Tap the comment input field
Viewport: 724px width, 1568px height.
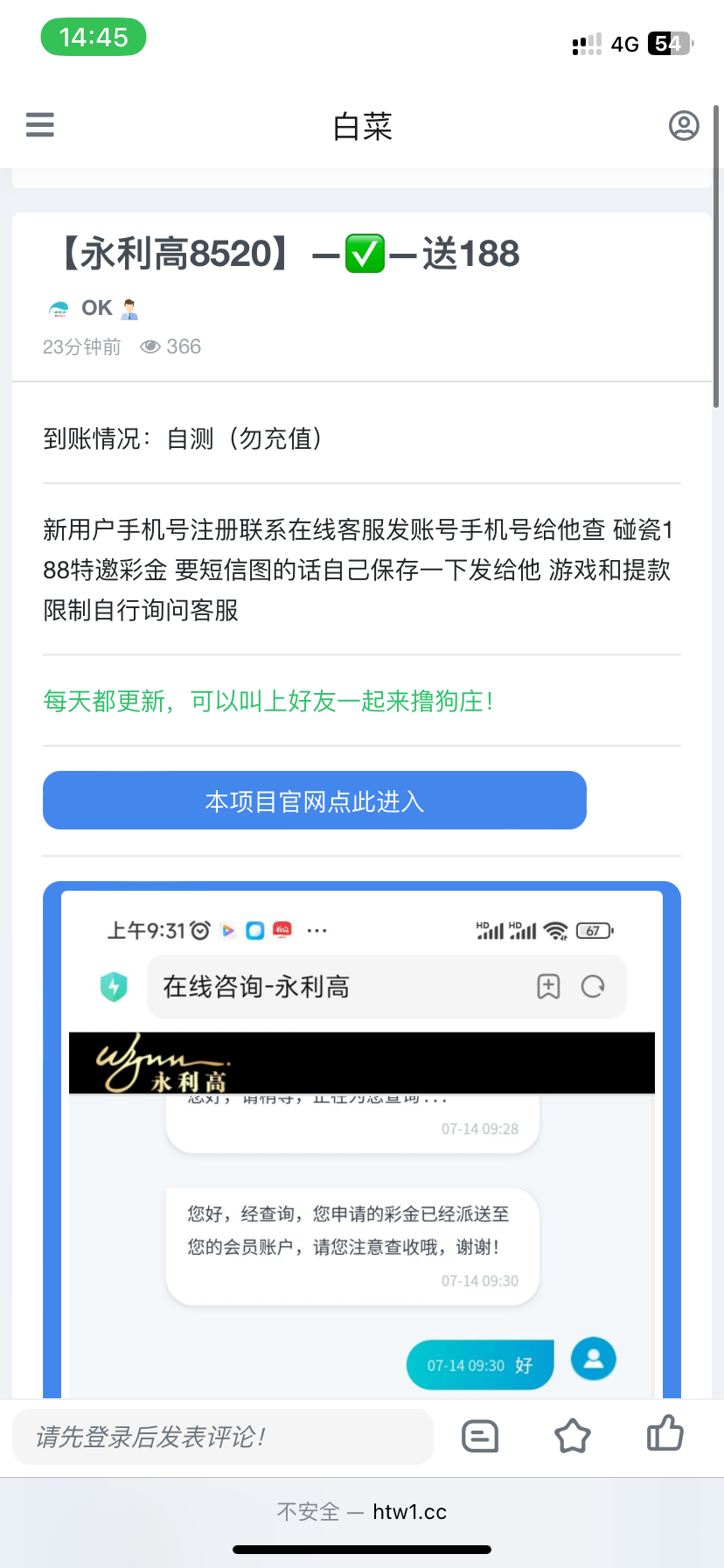click(x=223, y=1436)
